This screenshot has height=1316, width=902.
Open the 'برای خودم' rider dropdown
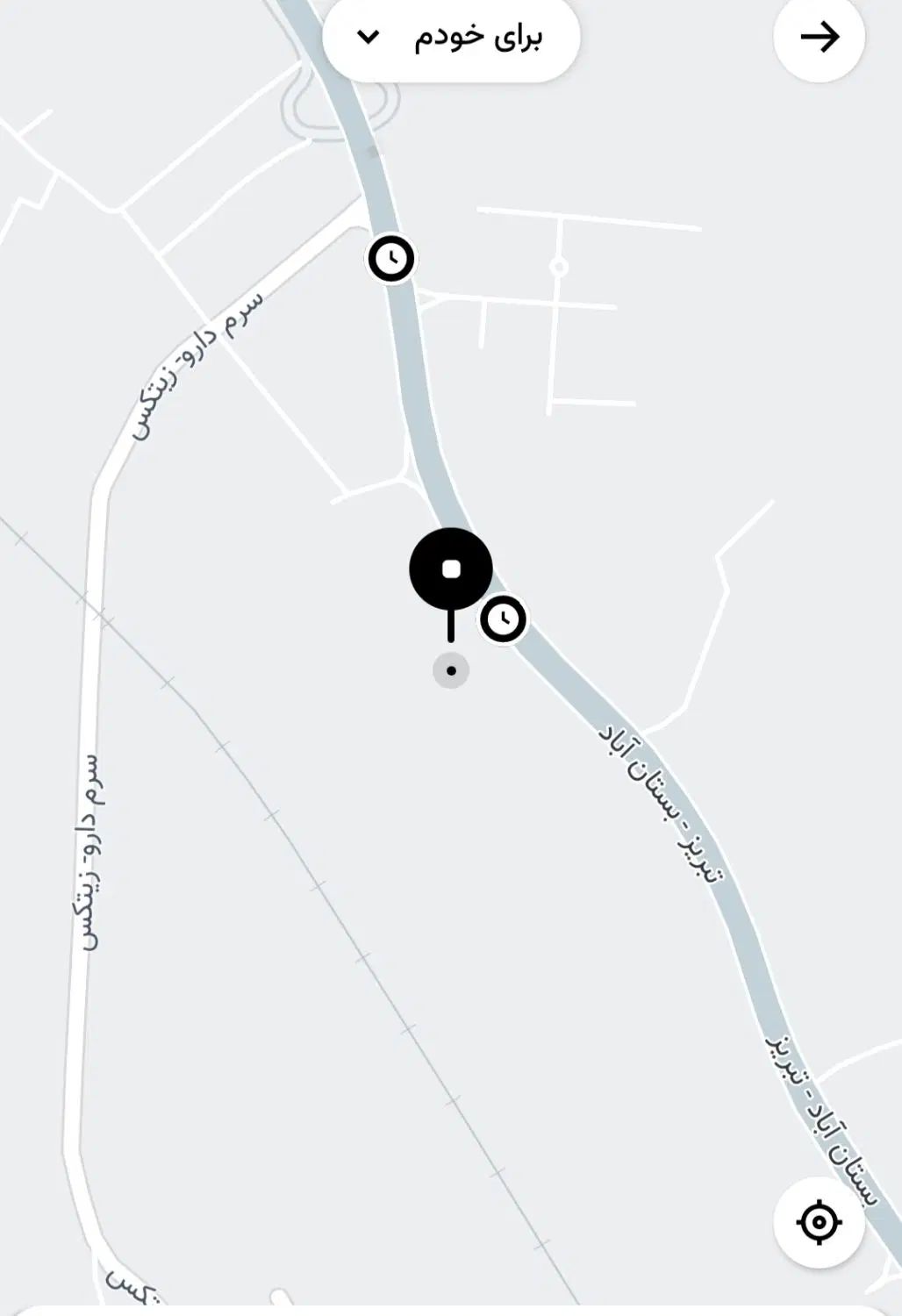point(451,37)
